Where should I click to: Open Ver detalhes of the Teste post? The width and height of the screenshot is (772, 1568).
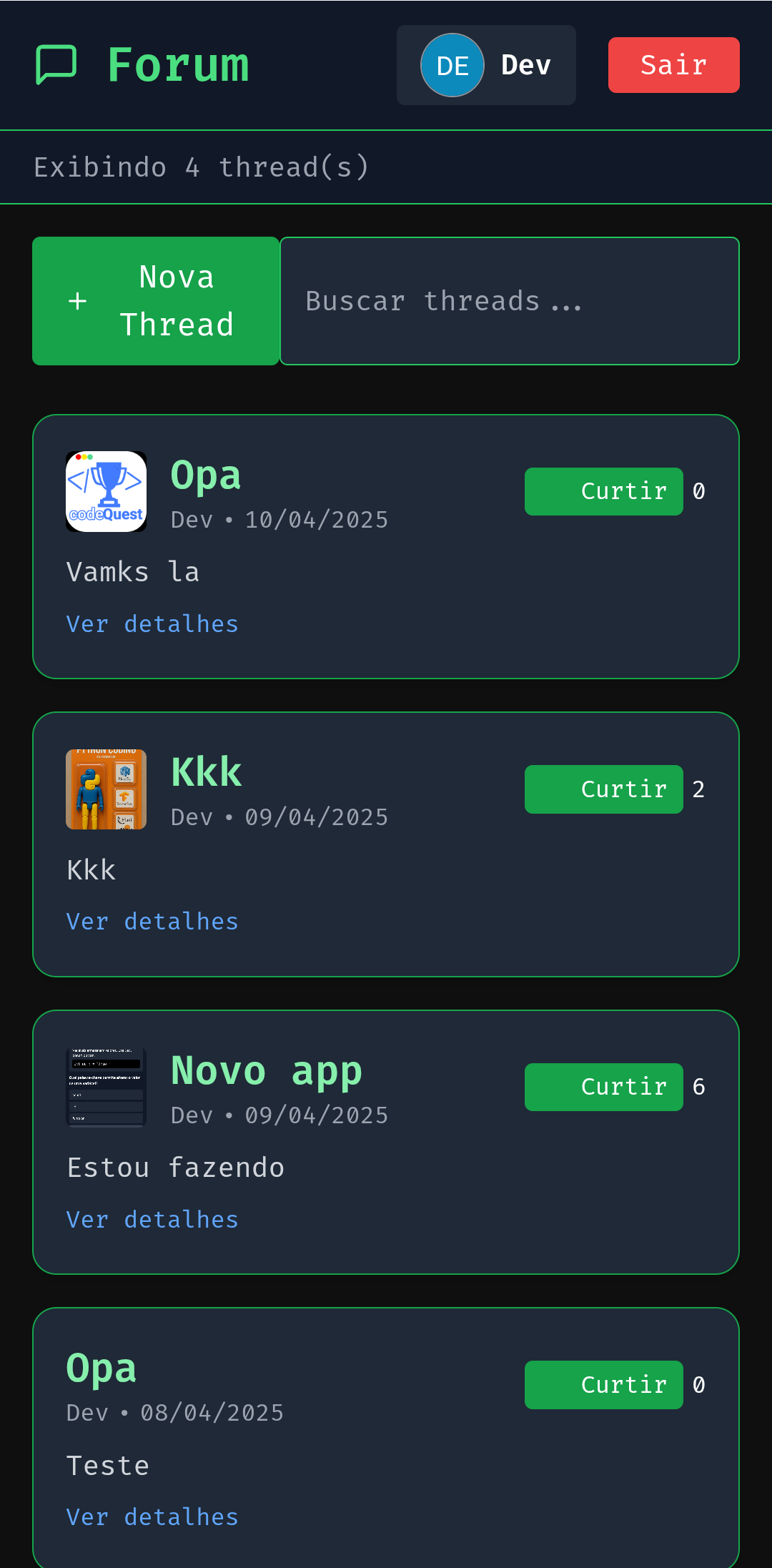(x=152, y=1517)
